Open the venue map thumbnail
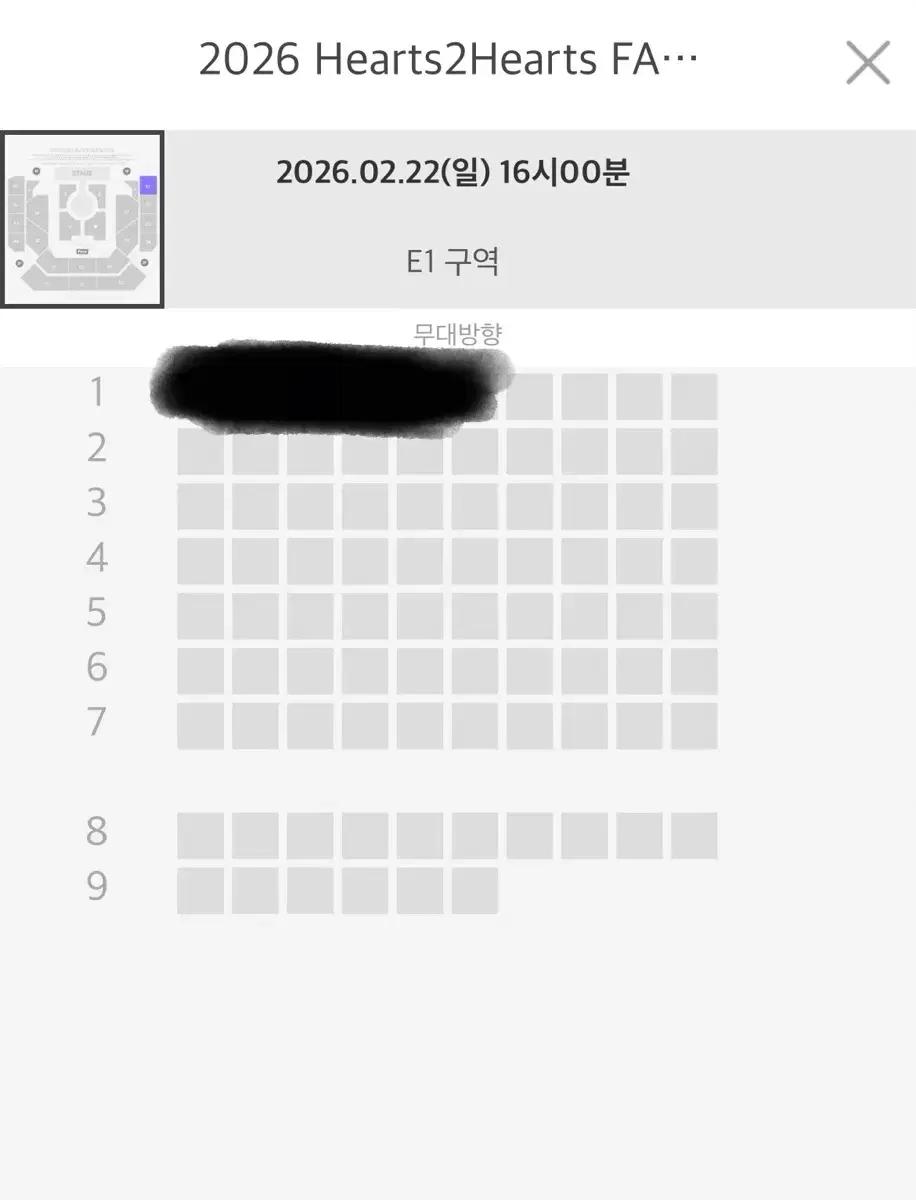This screenshot has height=1200, width=916. [83, 220]
